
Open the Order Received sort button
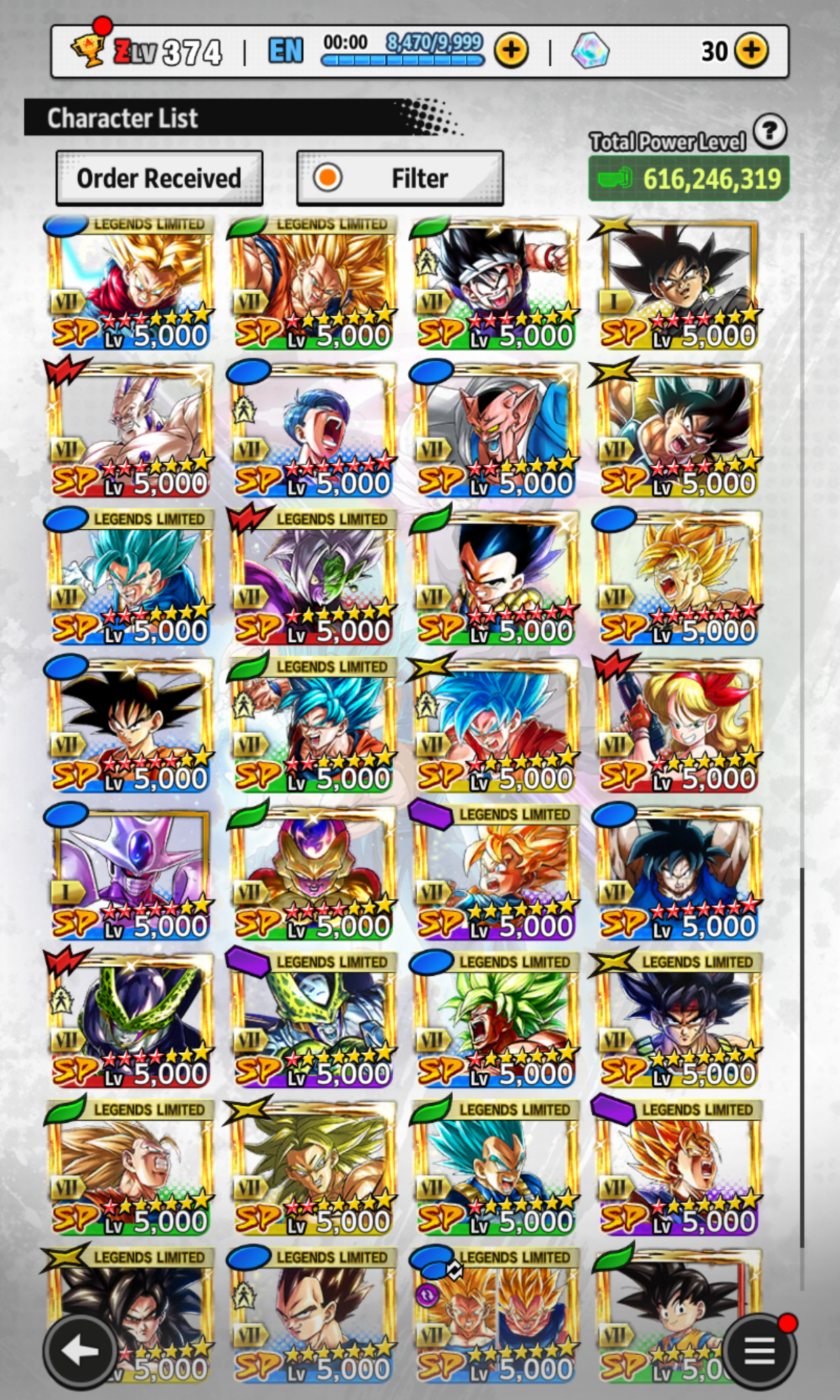pyautogui.click(x=160, y=178)
